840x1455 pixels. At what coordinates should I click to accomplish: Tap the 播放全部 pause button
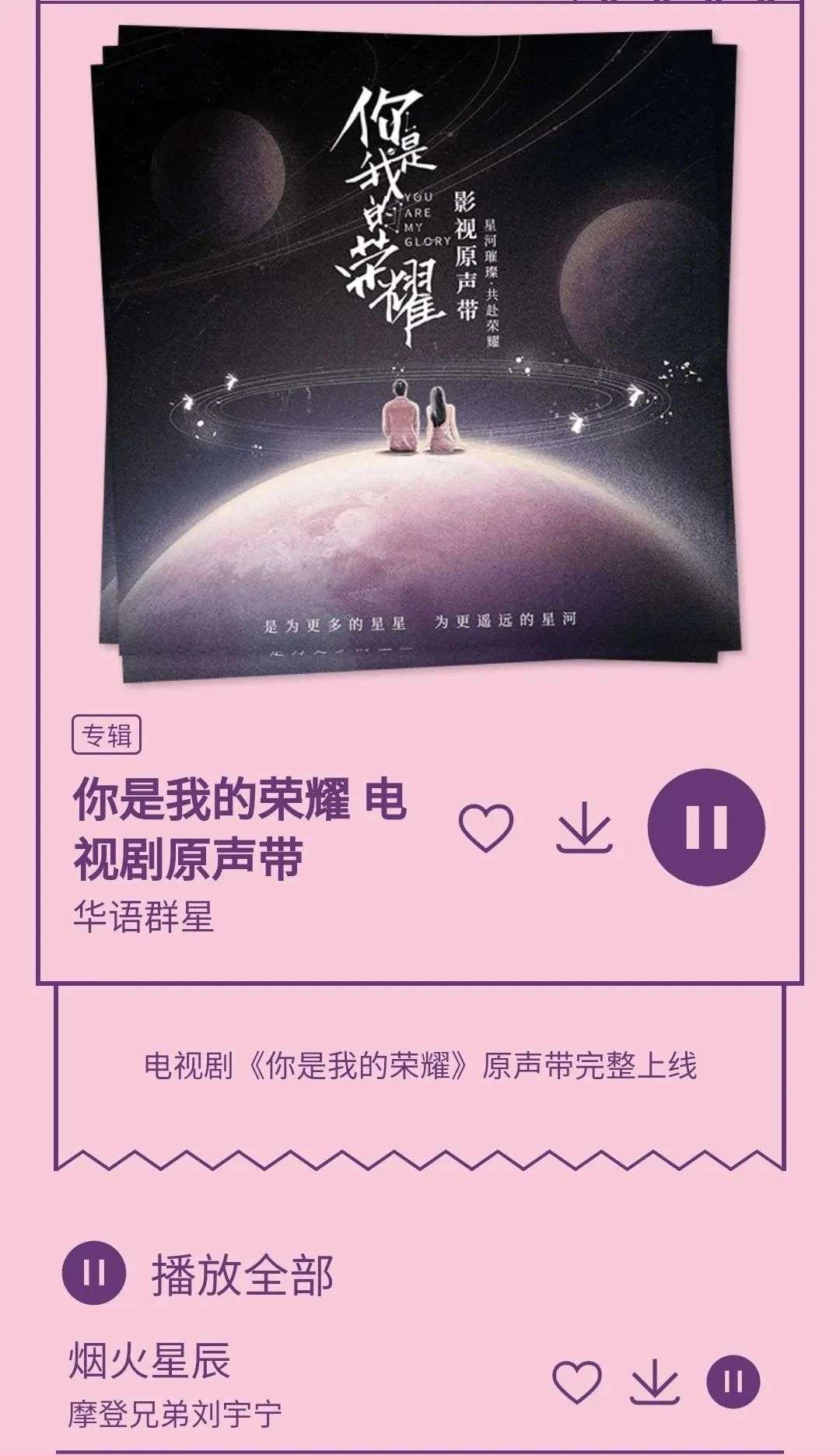tap(94, 1274)
